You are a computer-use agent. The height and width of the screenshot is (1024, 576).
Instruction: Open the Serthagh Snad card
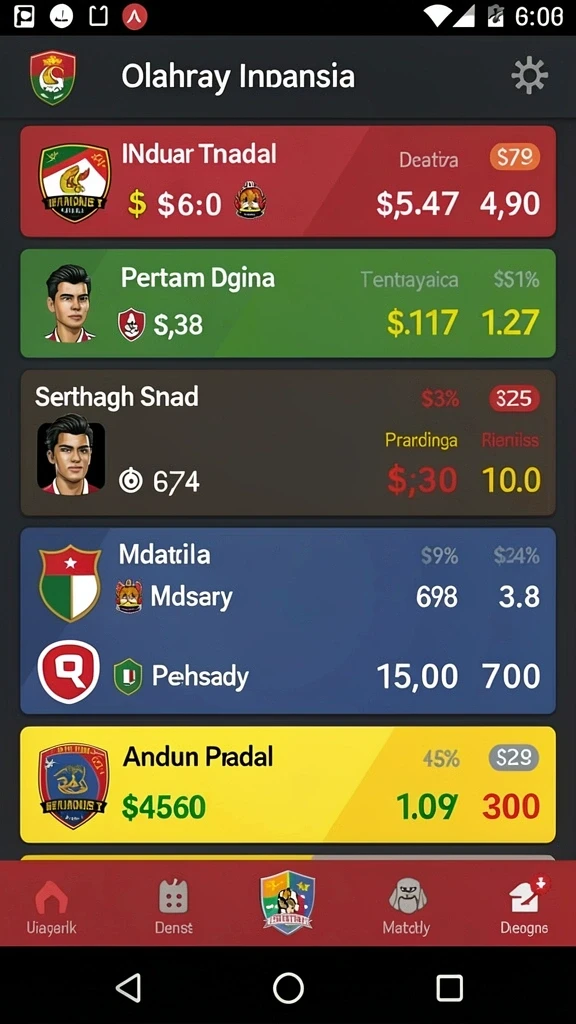click(x=288, y=443)
